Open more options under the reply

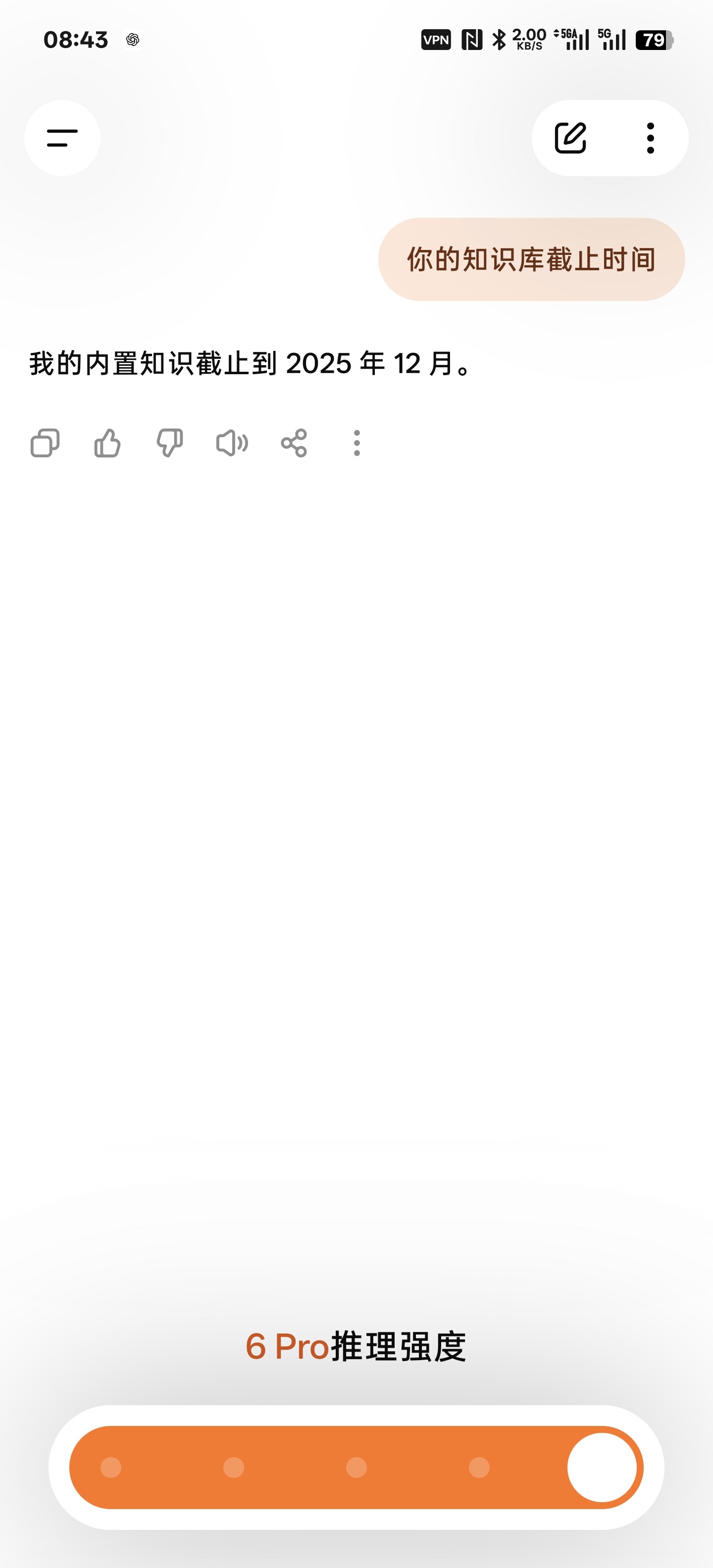point(357,442)
